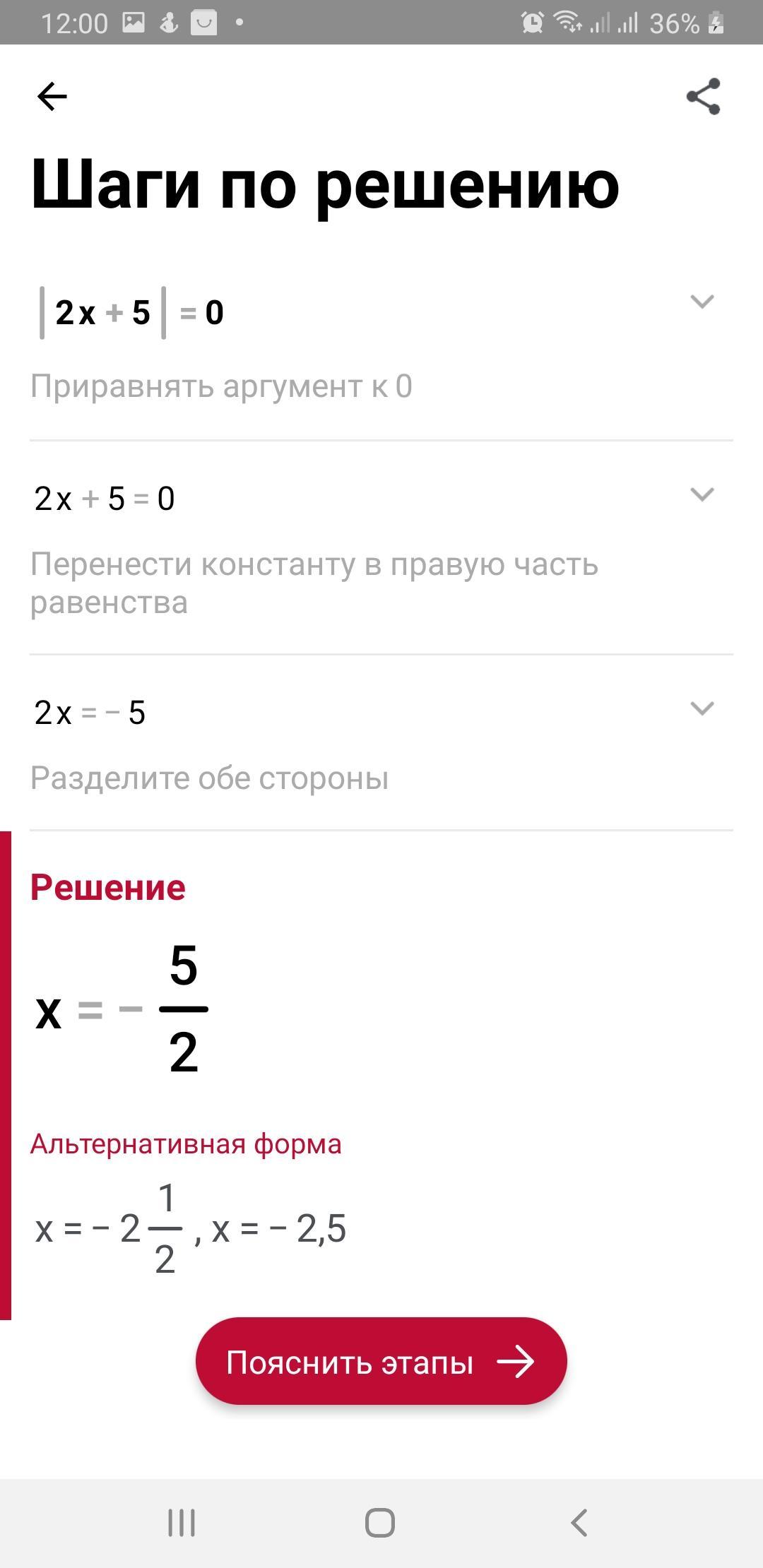Viewport: 763px width, 1568px height.
Task: Expand the 2x + 5 = 0 step
Action: (702, 494)
